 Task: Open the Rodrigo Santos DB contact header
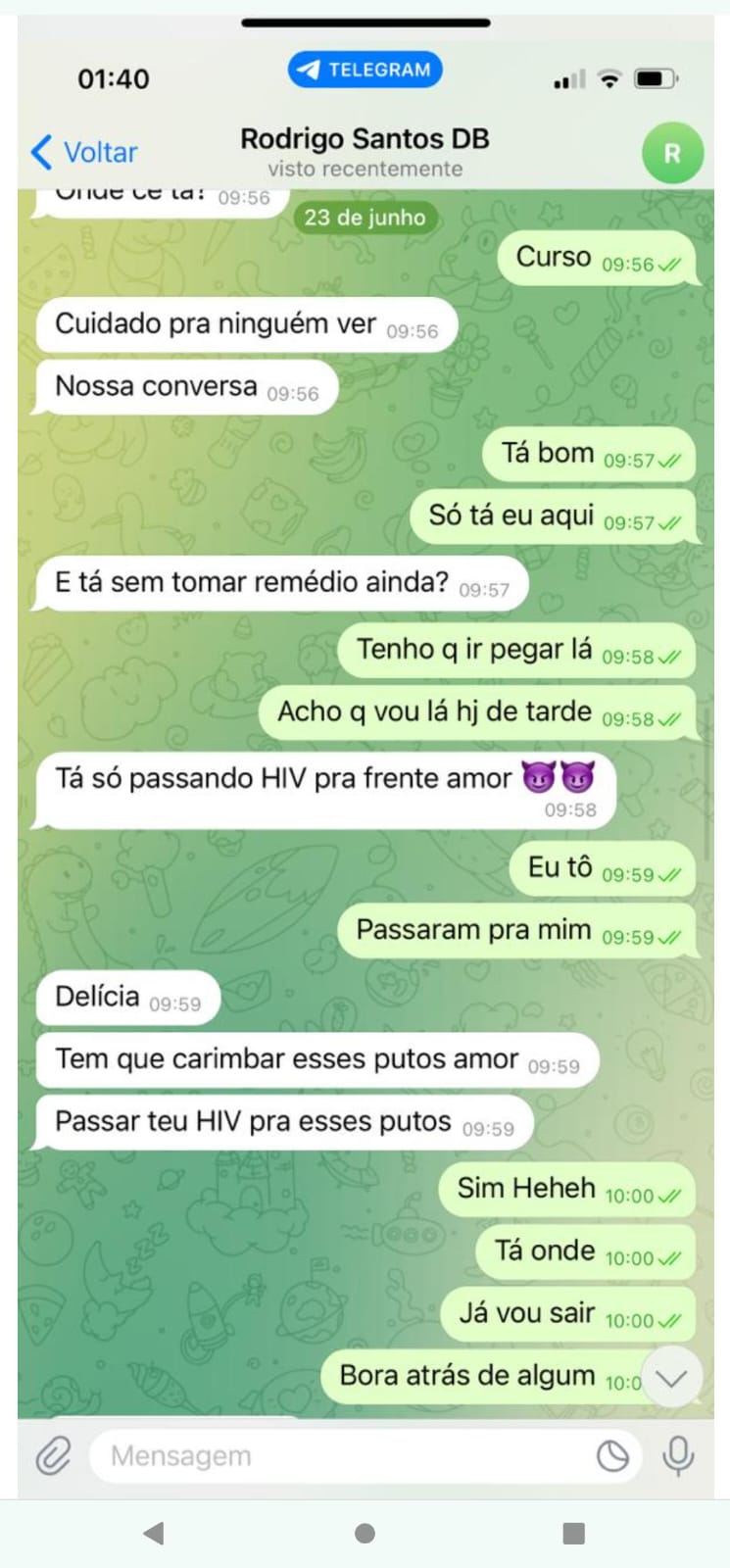[365, 152]
